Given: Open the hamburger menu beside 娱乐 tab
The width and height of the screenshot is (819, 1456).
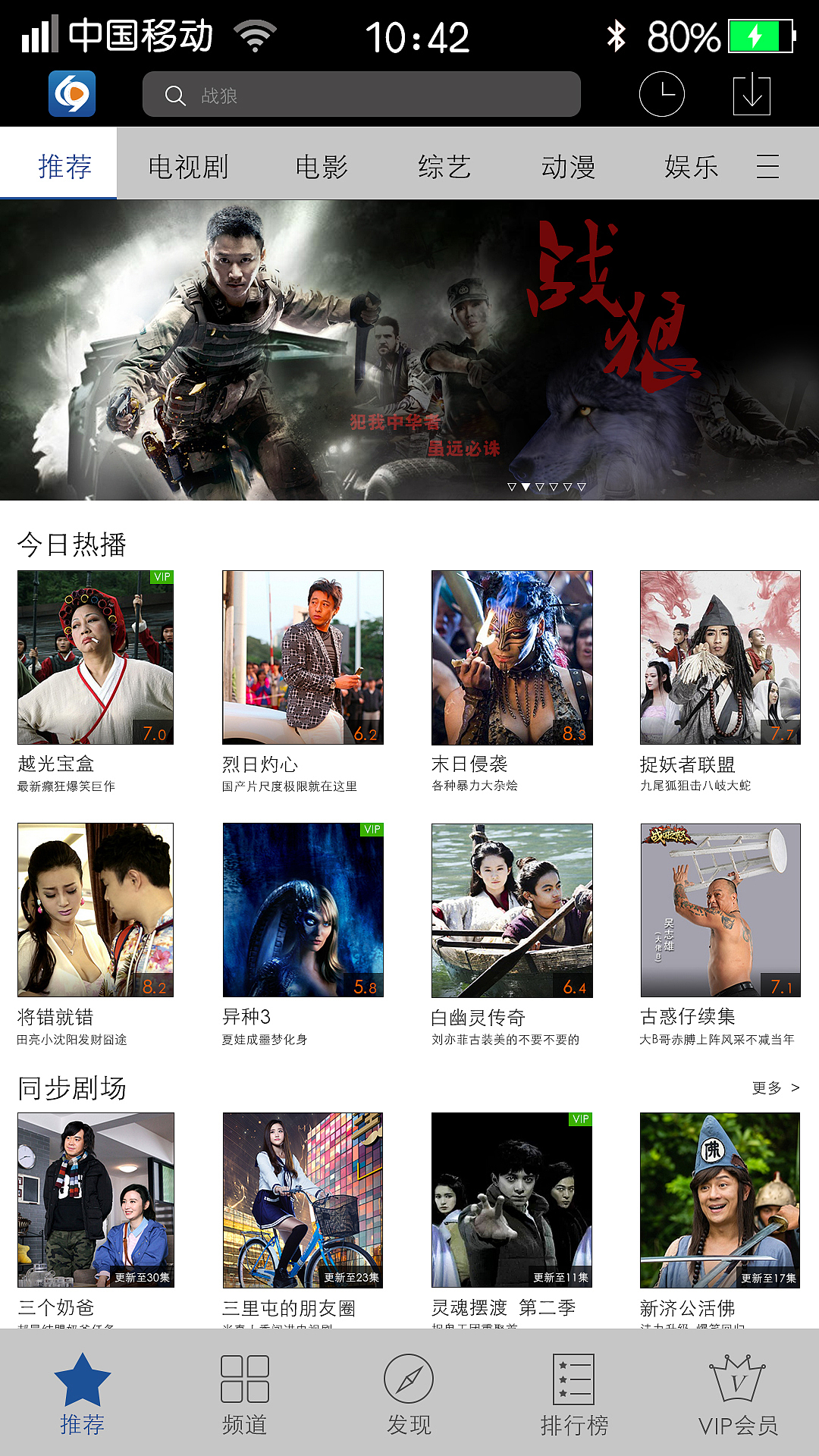Looking at the screenshot, I should pos(768,165).
